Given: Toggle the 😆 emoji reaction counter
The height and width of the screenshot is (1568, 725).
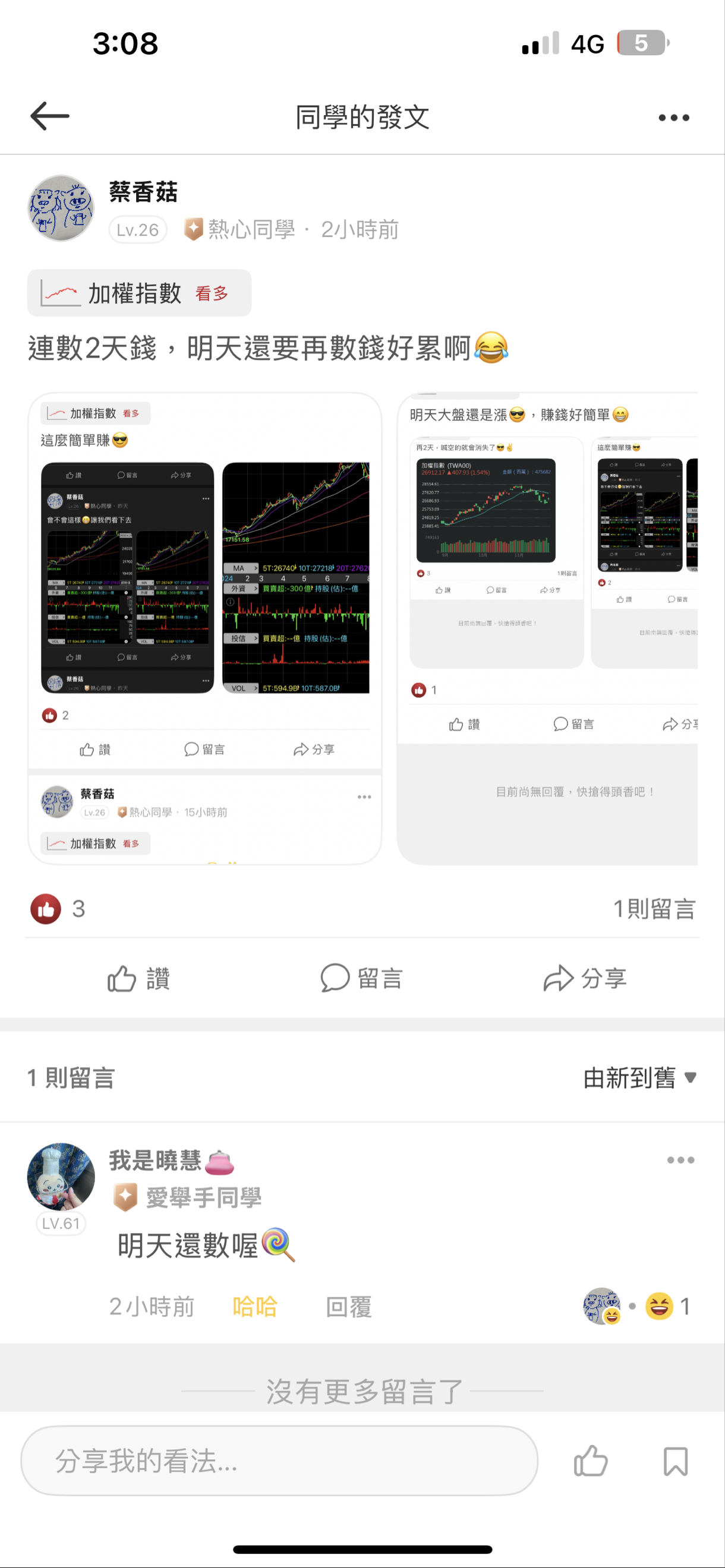Looking at the screenshot, I should (x=661, y=1305).
